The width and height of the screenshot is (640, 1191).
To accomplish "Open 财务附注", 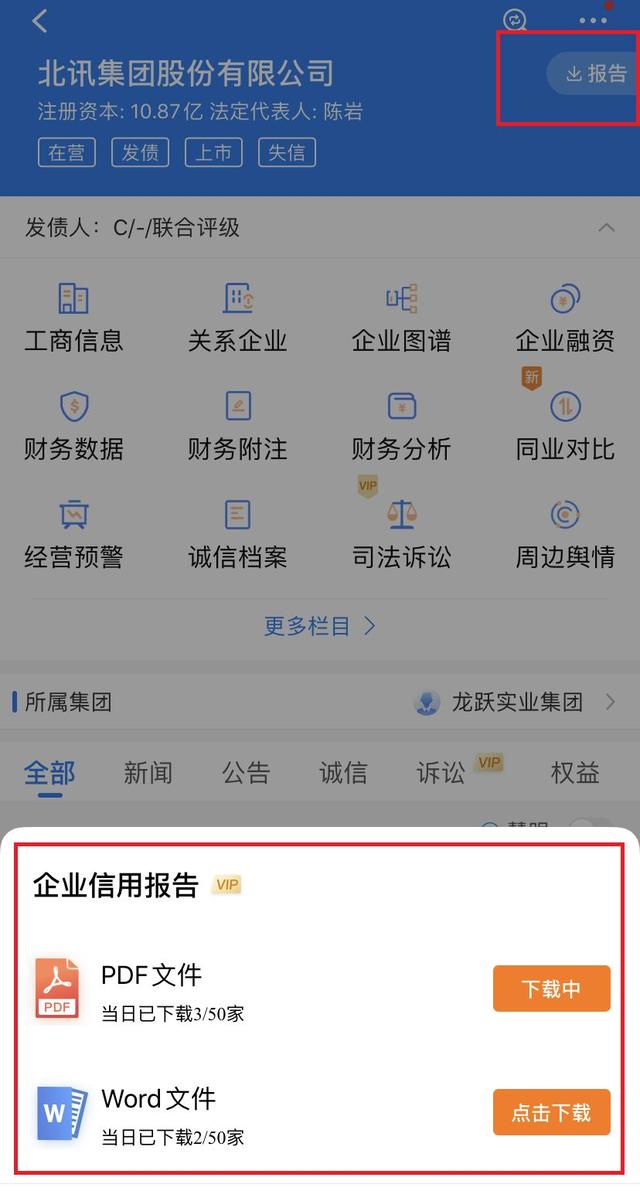I will pyautogui.click(x=238, y=426).
